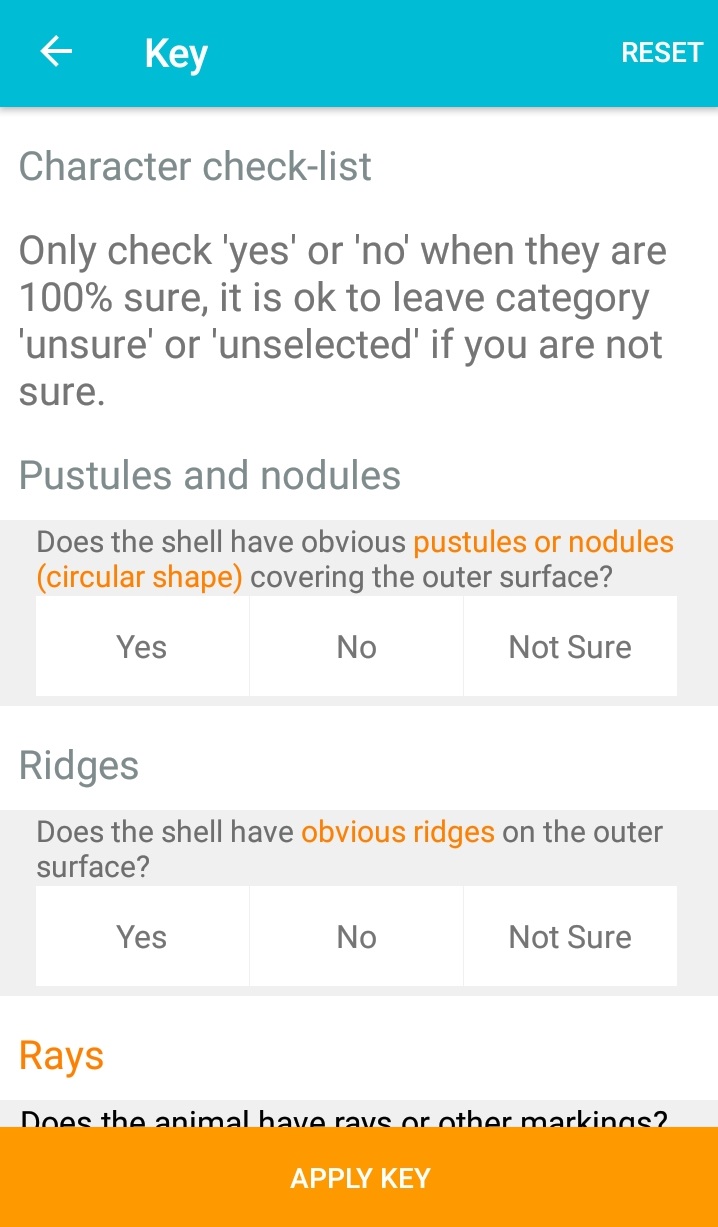Image resolution: width=718 pixels, height=1227 pixels.
Task: Pick No for obvious ridges
Action: pyautogui.click(x=356, y=937)
